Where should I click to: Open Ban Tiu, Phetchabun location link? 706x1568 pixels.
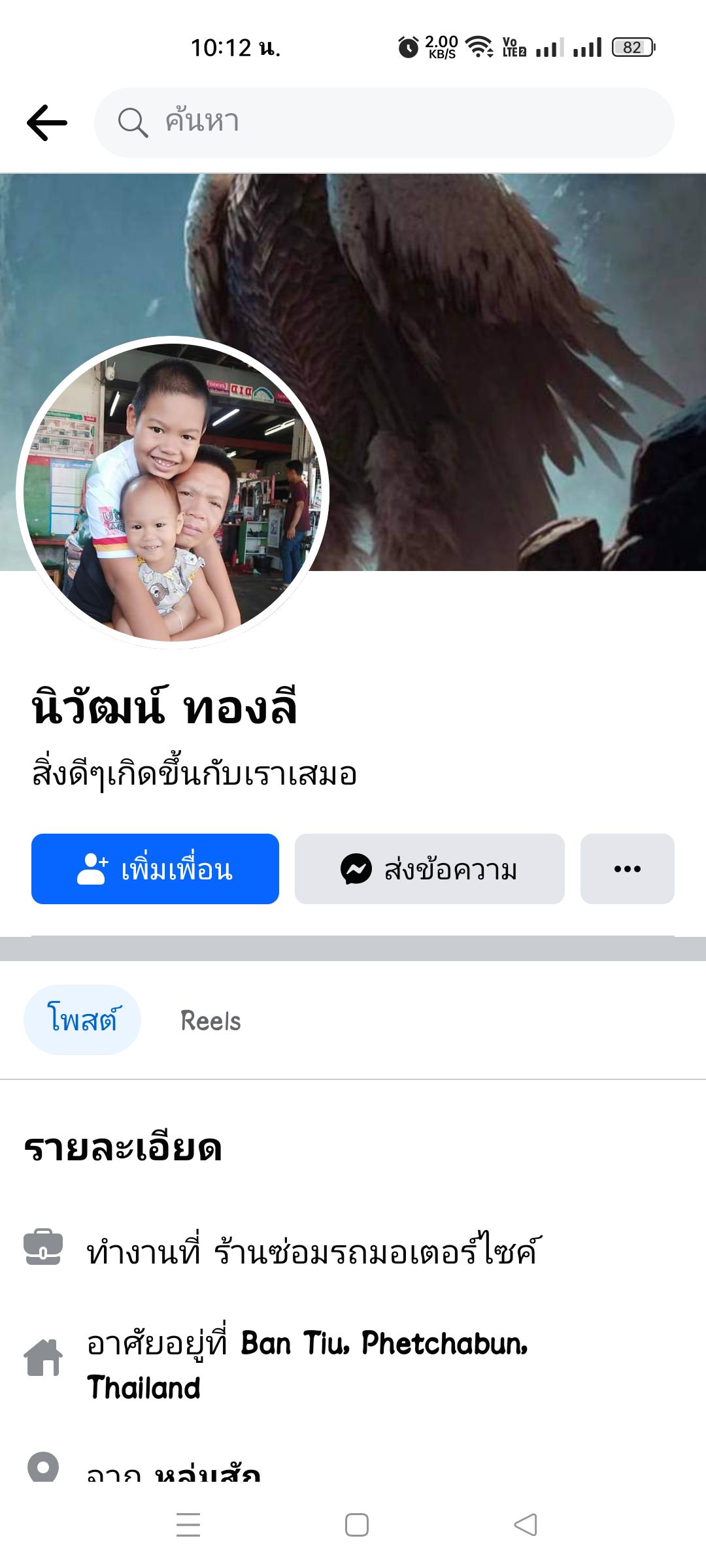(383, 1344)
